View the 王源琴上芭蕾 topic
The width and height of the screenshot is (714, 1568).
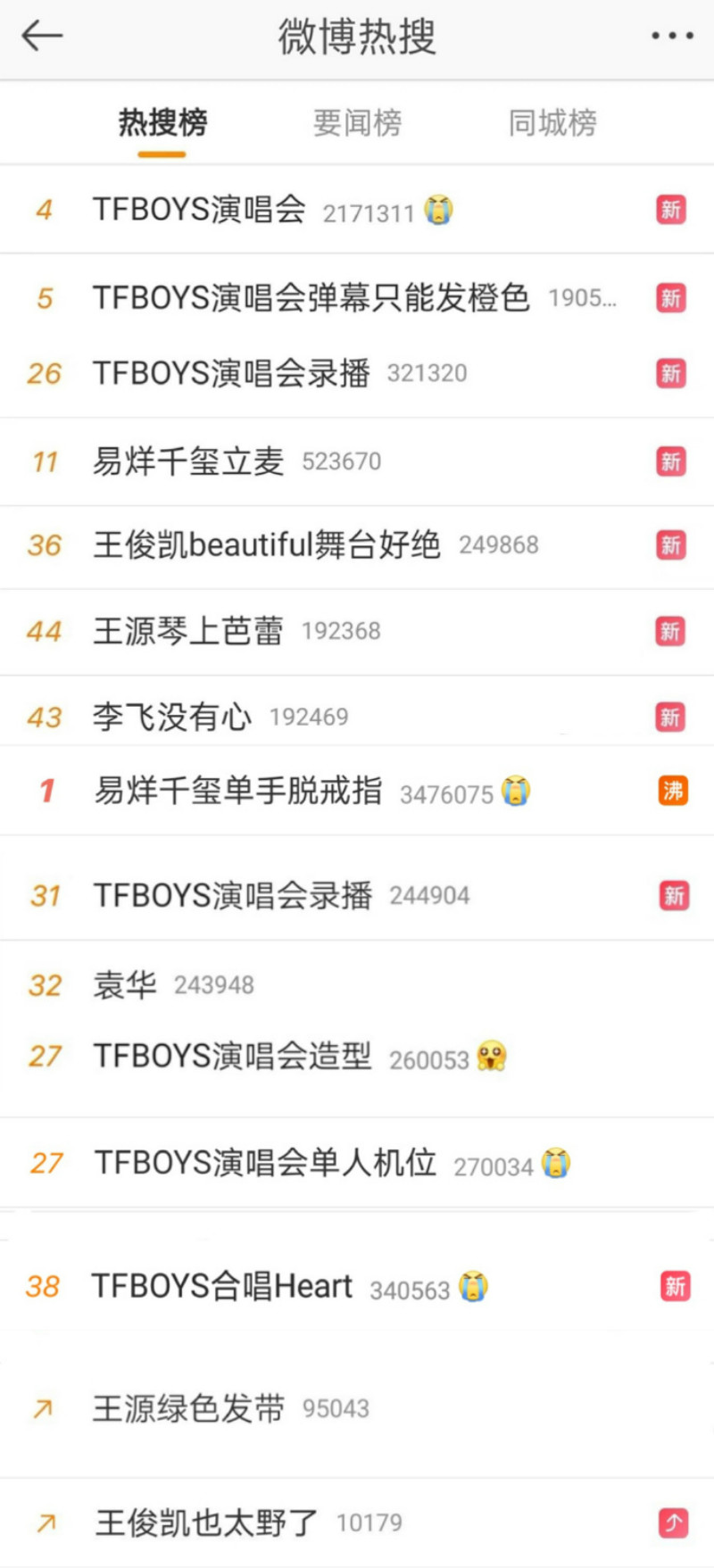[x=188, y=631]
